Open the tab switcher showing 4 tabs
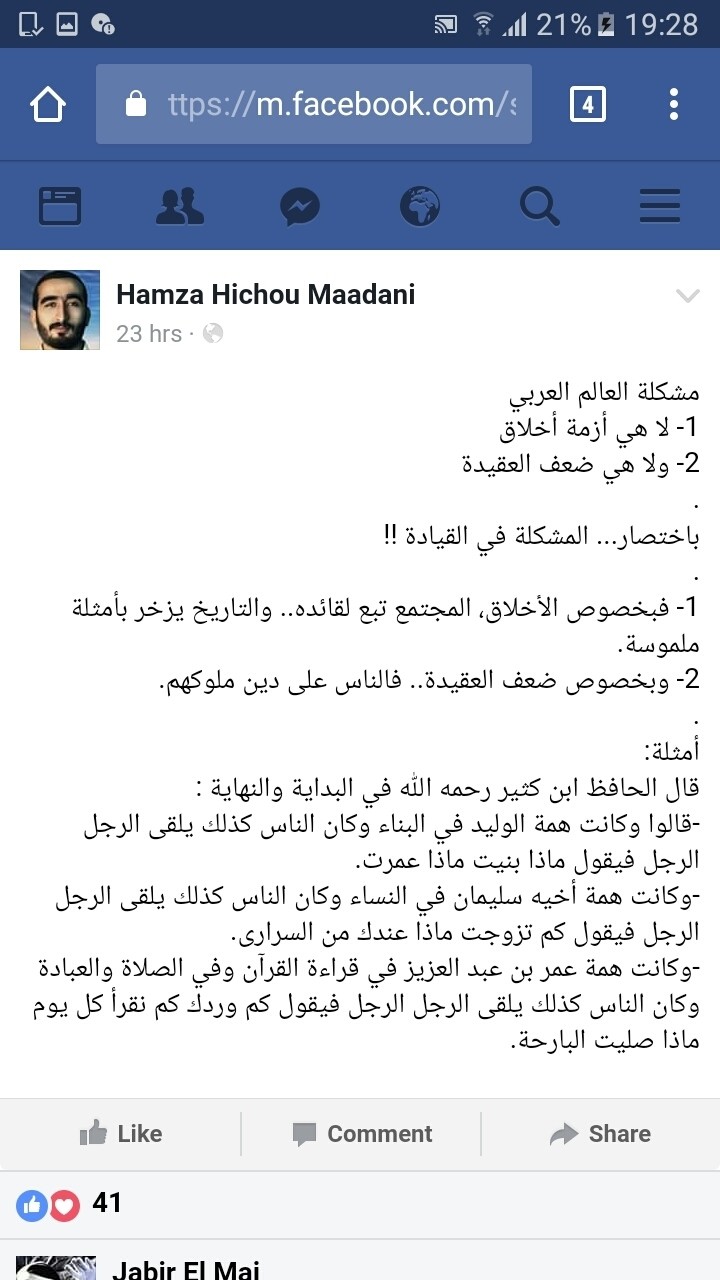Viewport: 720px width, 1280px height. click(587, 104)
